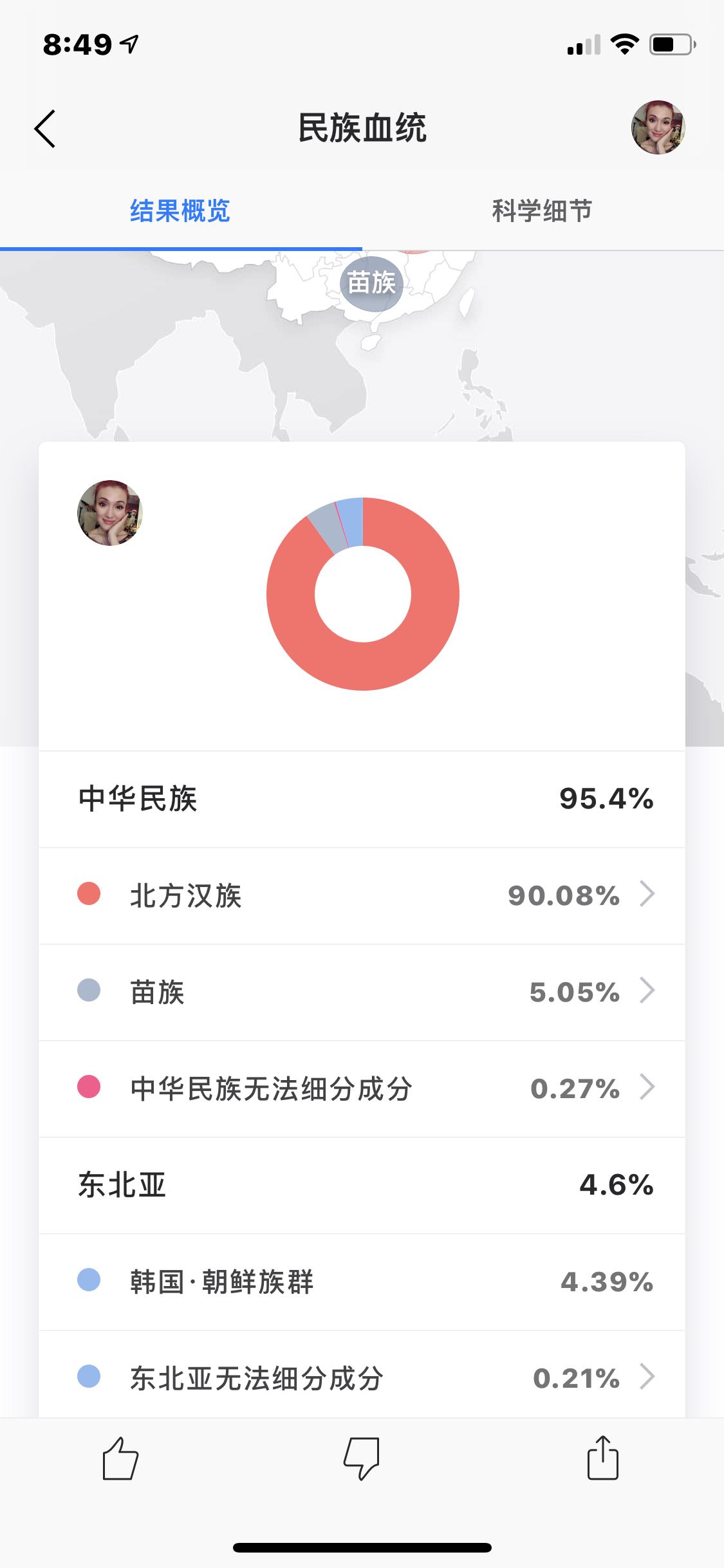724x1568 pixels.
Task: Tap the 苗族 marker on the map
Action: click(x=371, y=283)
